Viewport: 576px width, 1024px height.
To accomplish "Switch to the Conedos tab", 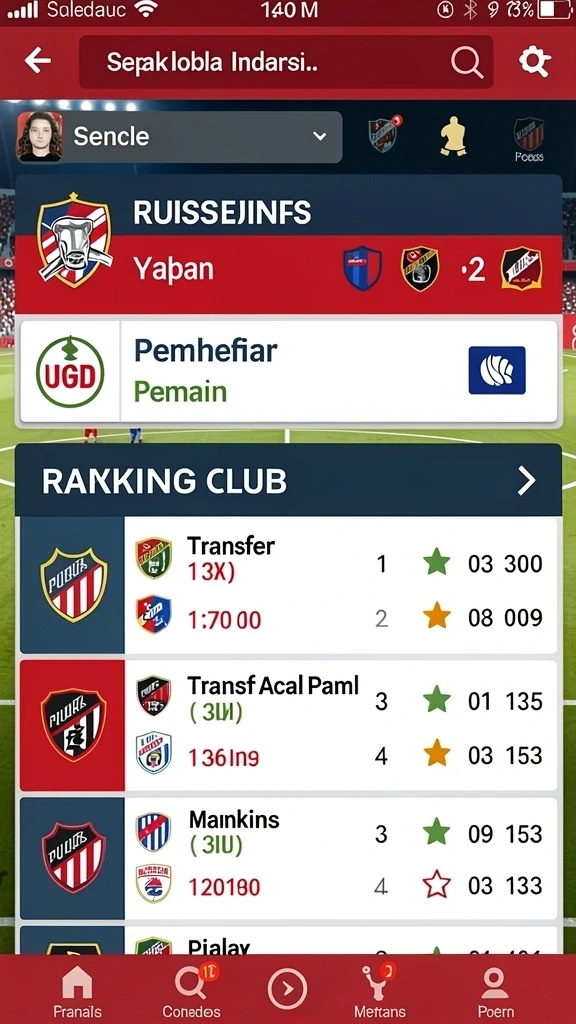I will [191, 991].
